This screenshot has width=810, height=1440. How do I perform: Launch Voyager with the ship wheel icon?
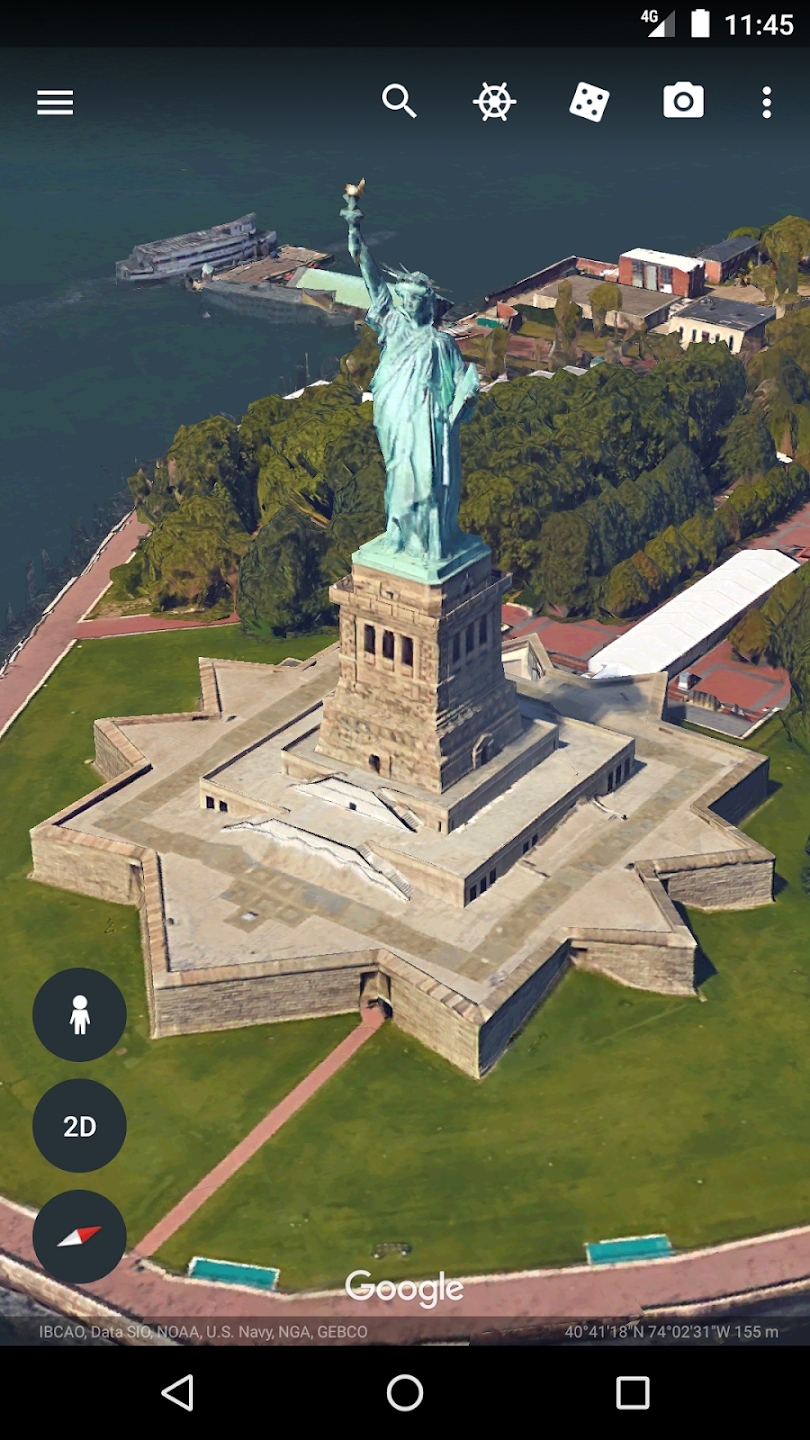(x=493, y=101)
